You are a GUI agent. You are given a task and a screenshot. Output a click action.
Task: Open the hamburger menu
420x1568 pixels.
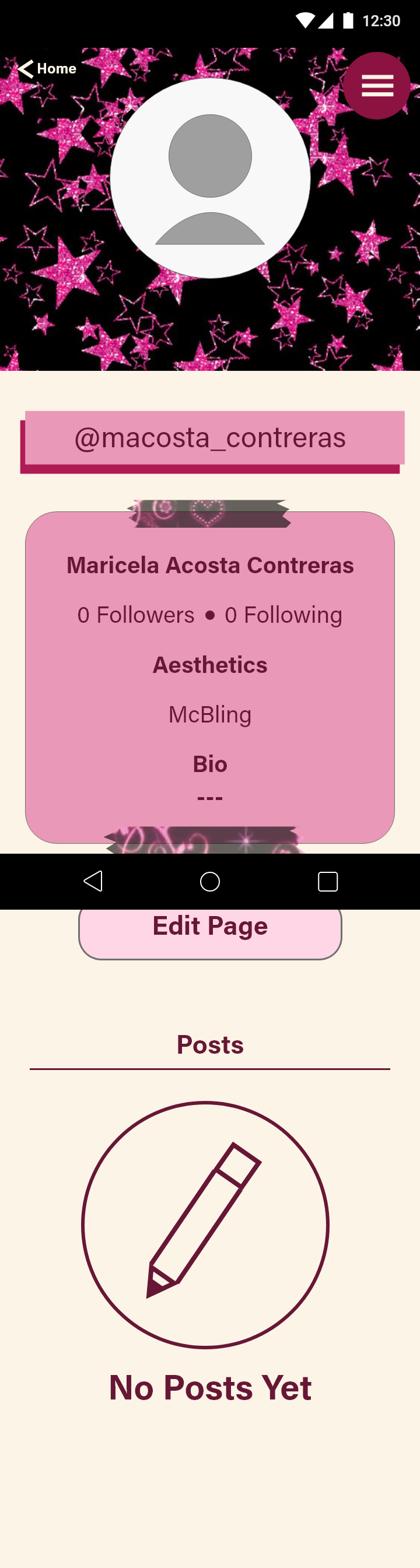(x=377, y=86)
